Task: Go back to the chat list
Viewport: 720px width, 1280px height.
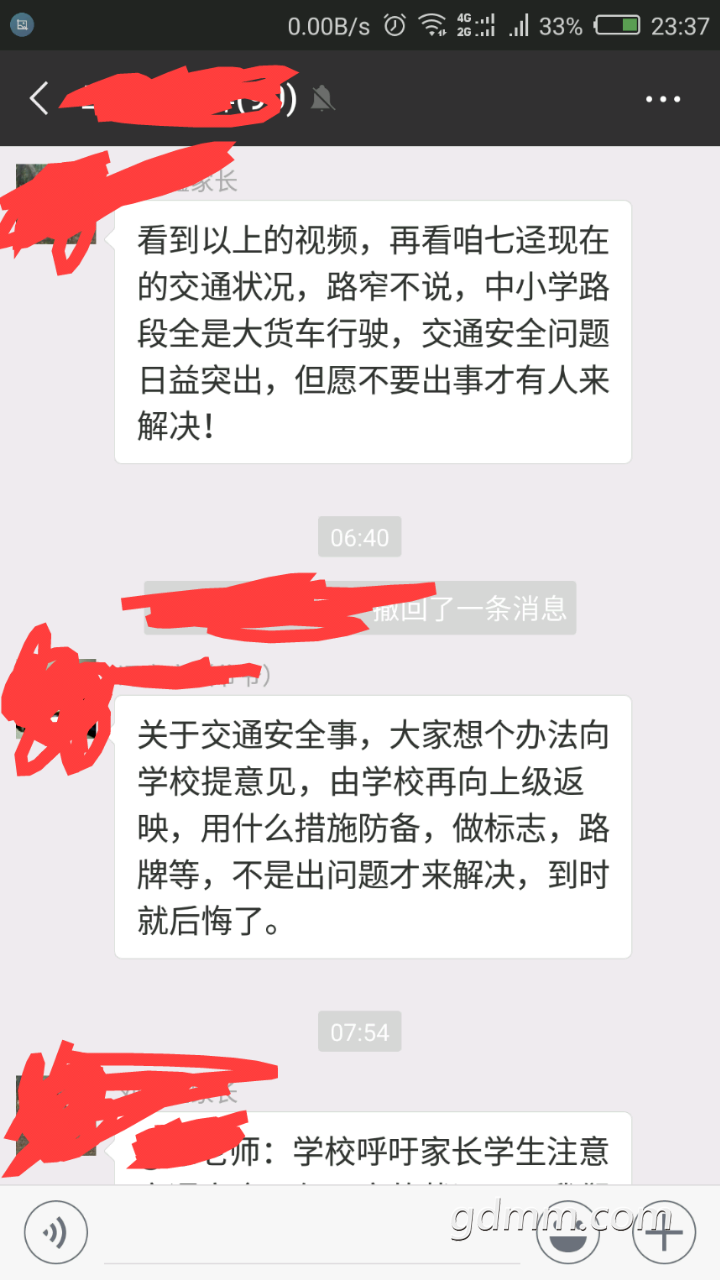Action: pos(39,99)
